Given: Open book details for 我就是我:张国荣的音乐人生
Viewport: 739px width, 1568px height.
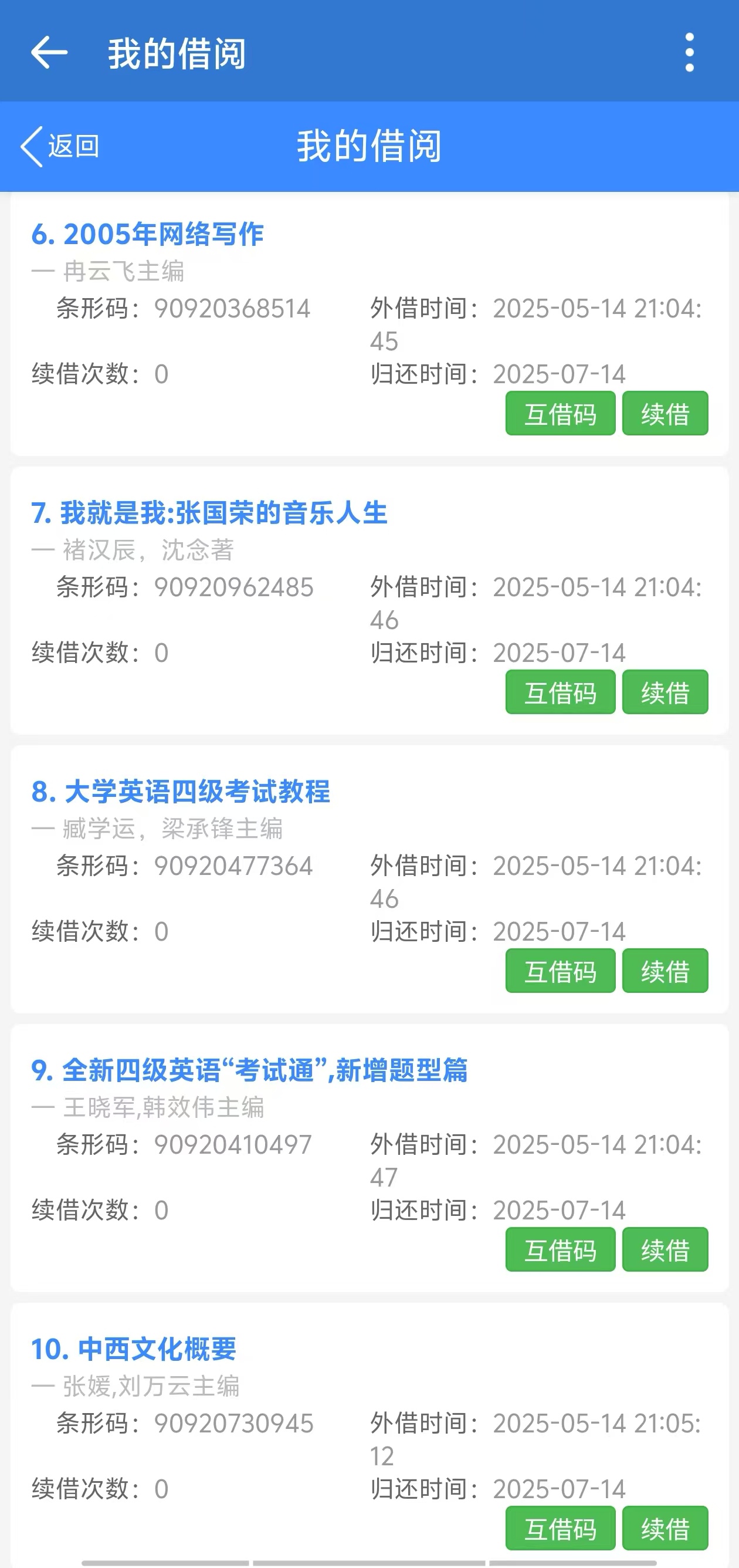Looking at the screenshot, I should pyautogui.click(x=209, y=513).
